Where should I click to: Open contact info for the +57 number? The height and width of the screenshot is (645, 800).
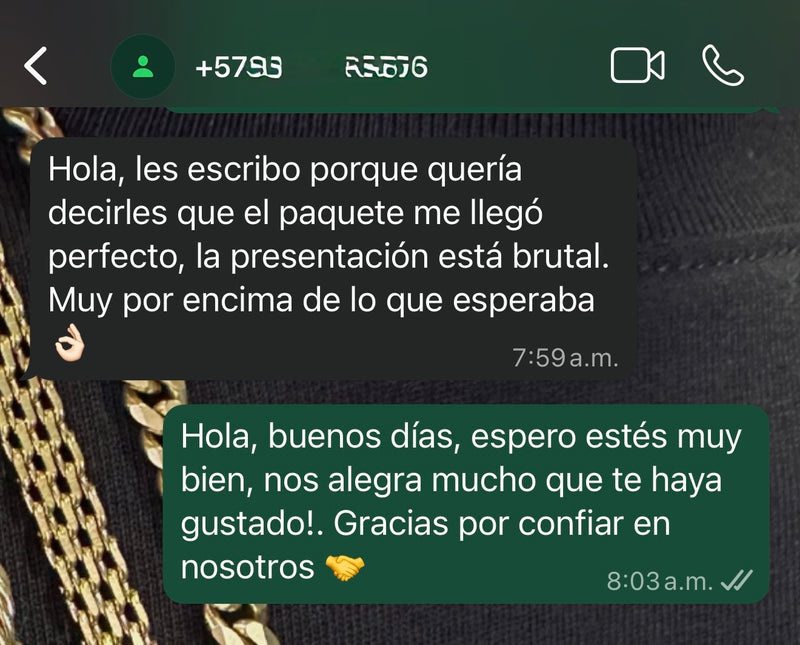[312, 68]
